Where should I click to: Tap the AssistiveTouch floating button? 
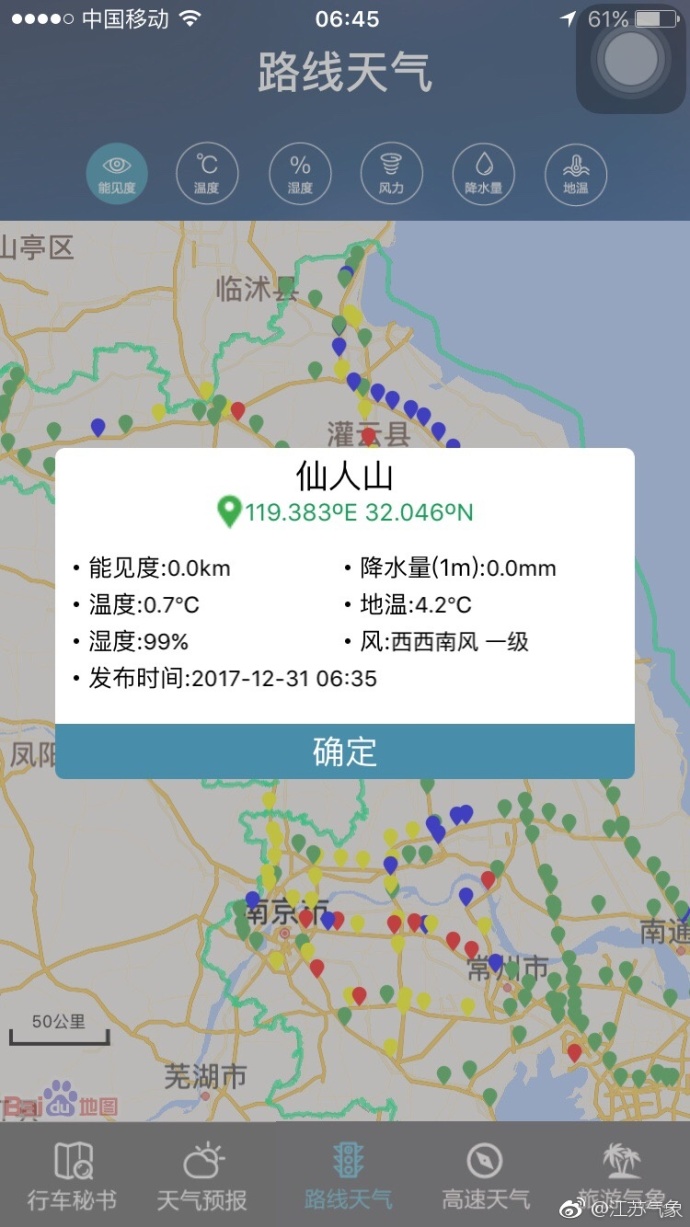tap(632, 57)
